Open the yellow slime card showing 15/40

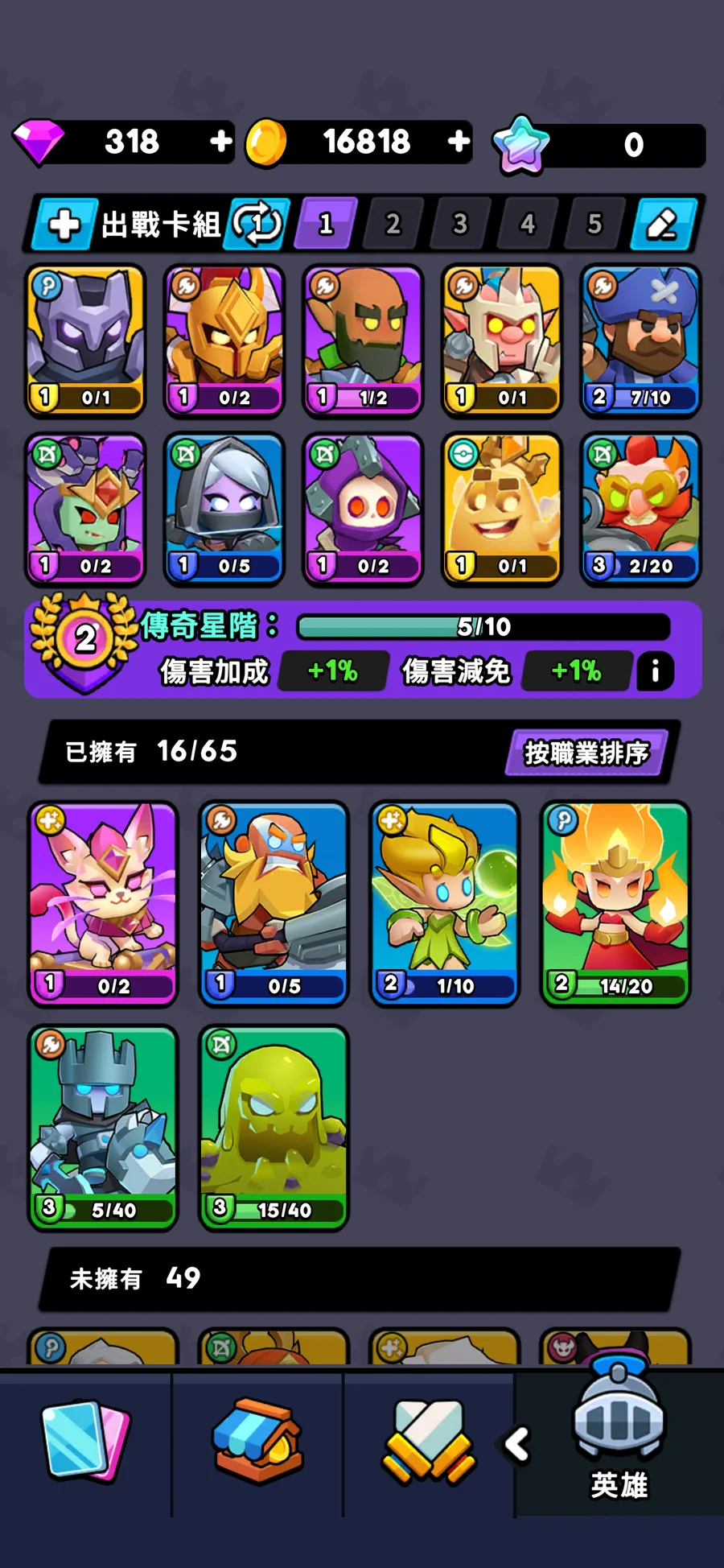point(274,1127)
